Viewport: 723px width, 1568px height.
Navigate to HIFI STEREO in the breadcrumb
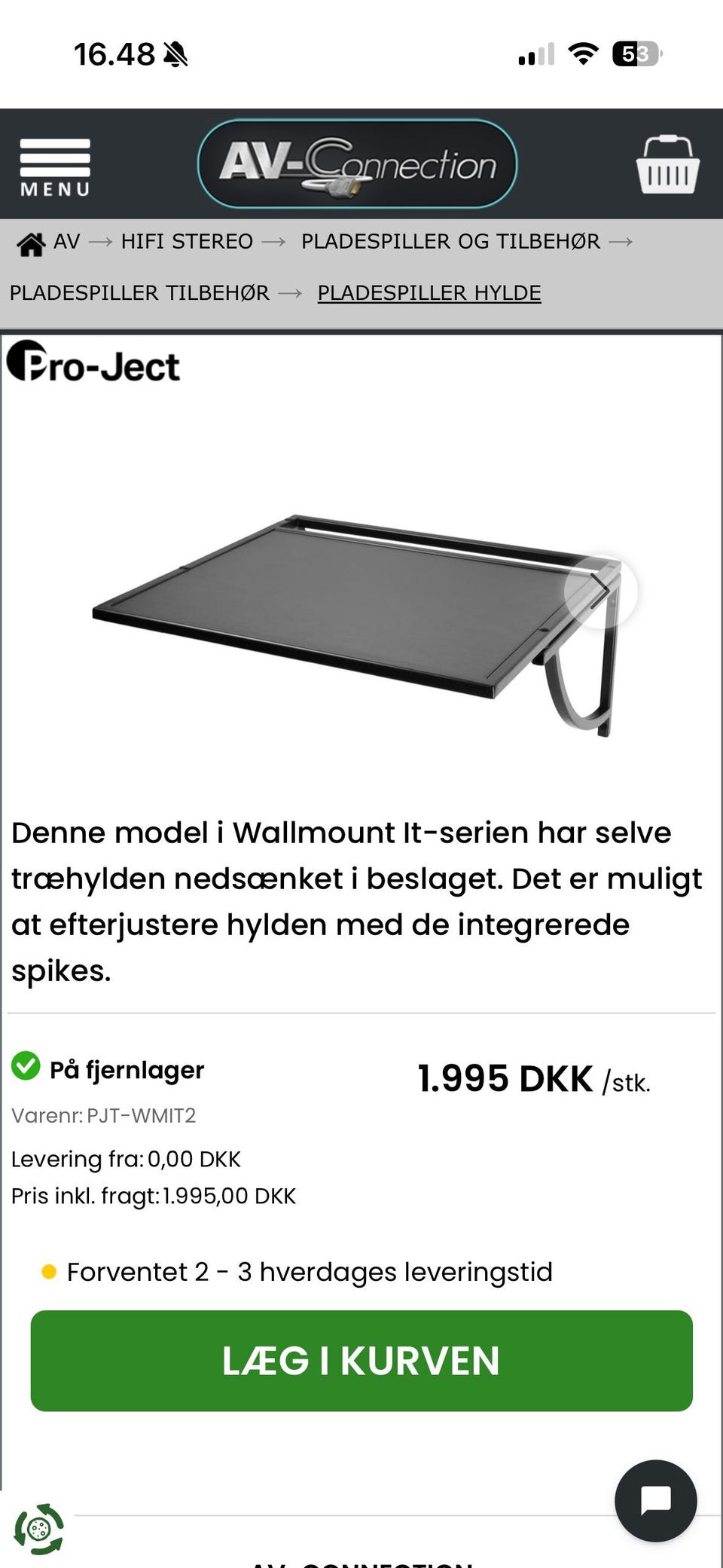click(x=187, y=243)
